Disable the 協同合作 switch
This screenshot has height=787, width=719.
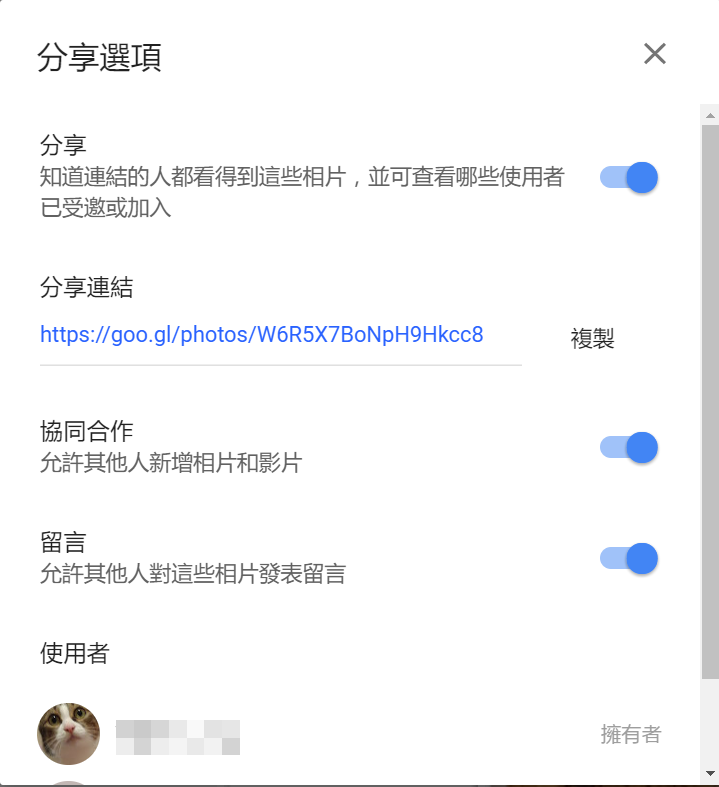(x=629, y=447)
